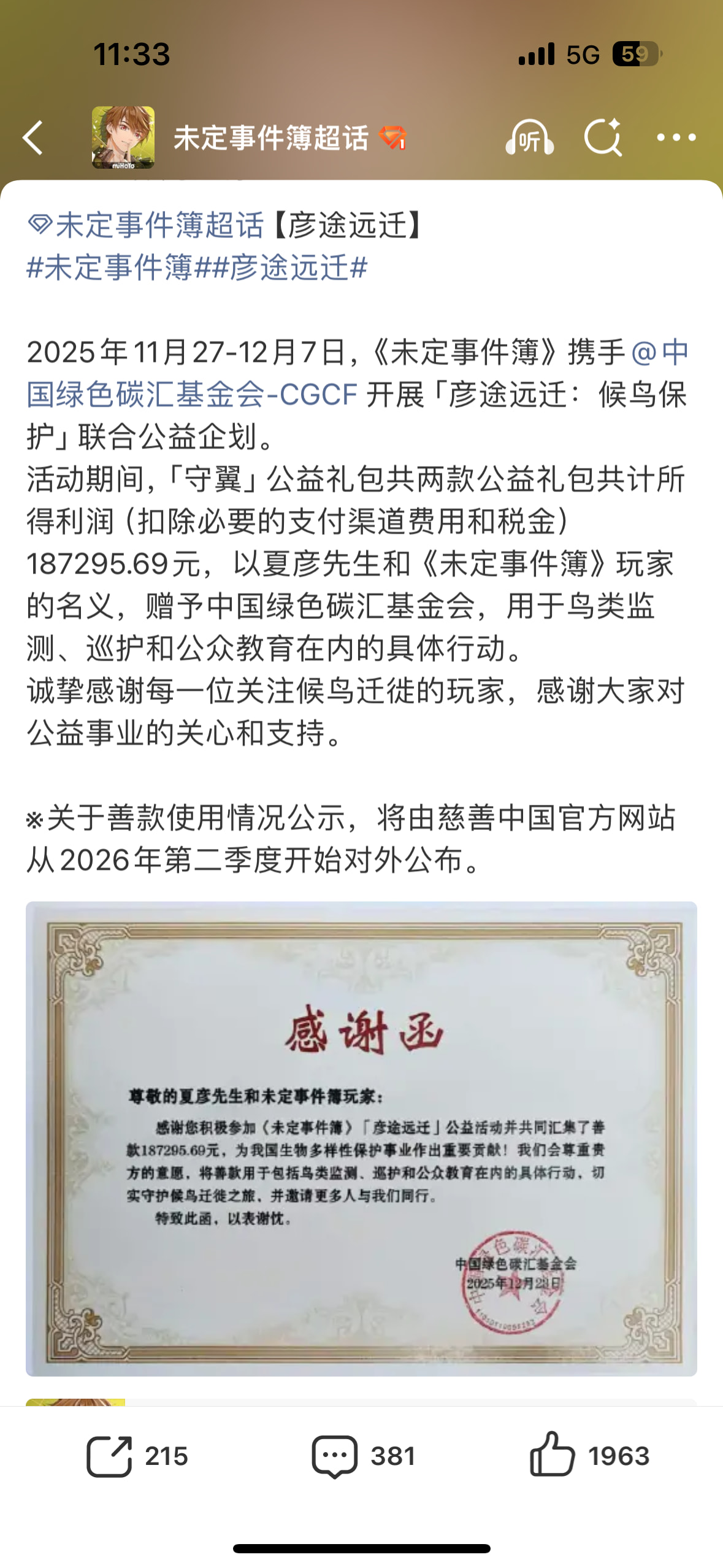View the 感谢函 certificate image
The height and width of the screenshot is (1568, 723).
pos(361,1139)
